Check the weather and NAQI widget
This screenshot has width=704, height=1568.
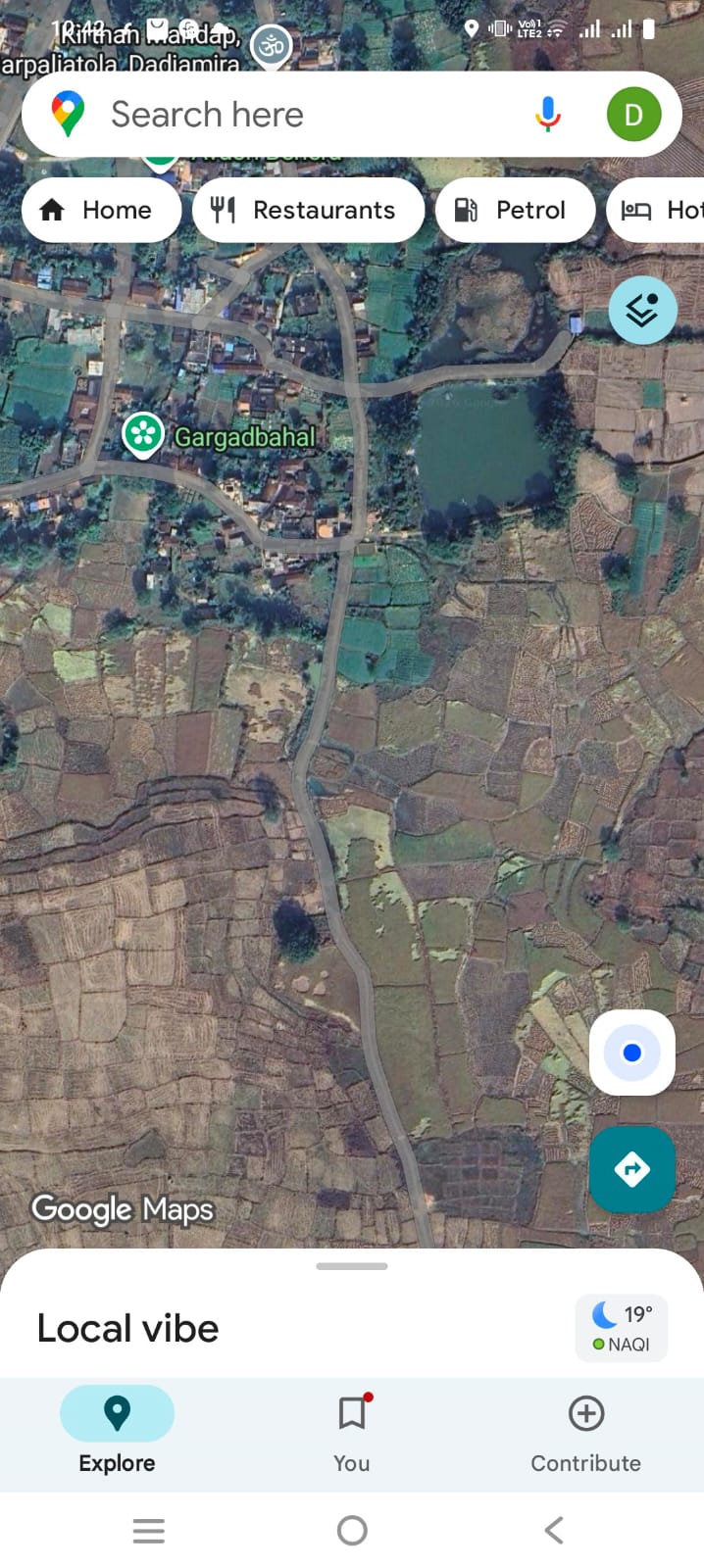[x=622, y=1328]
